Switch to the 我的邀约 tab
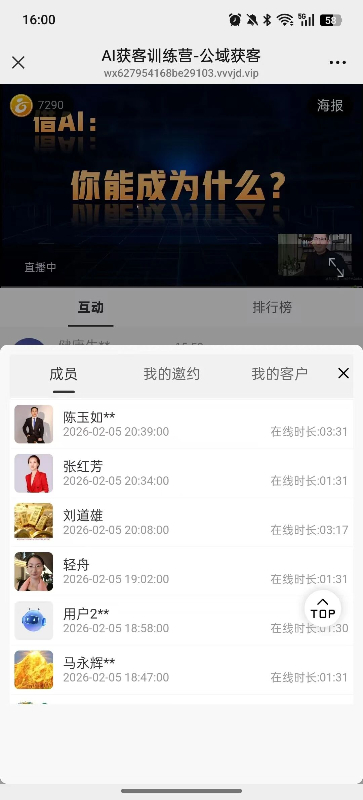The height and width of the screenshot is (800, 363). click(172, 374)
